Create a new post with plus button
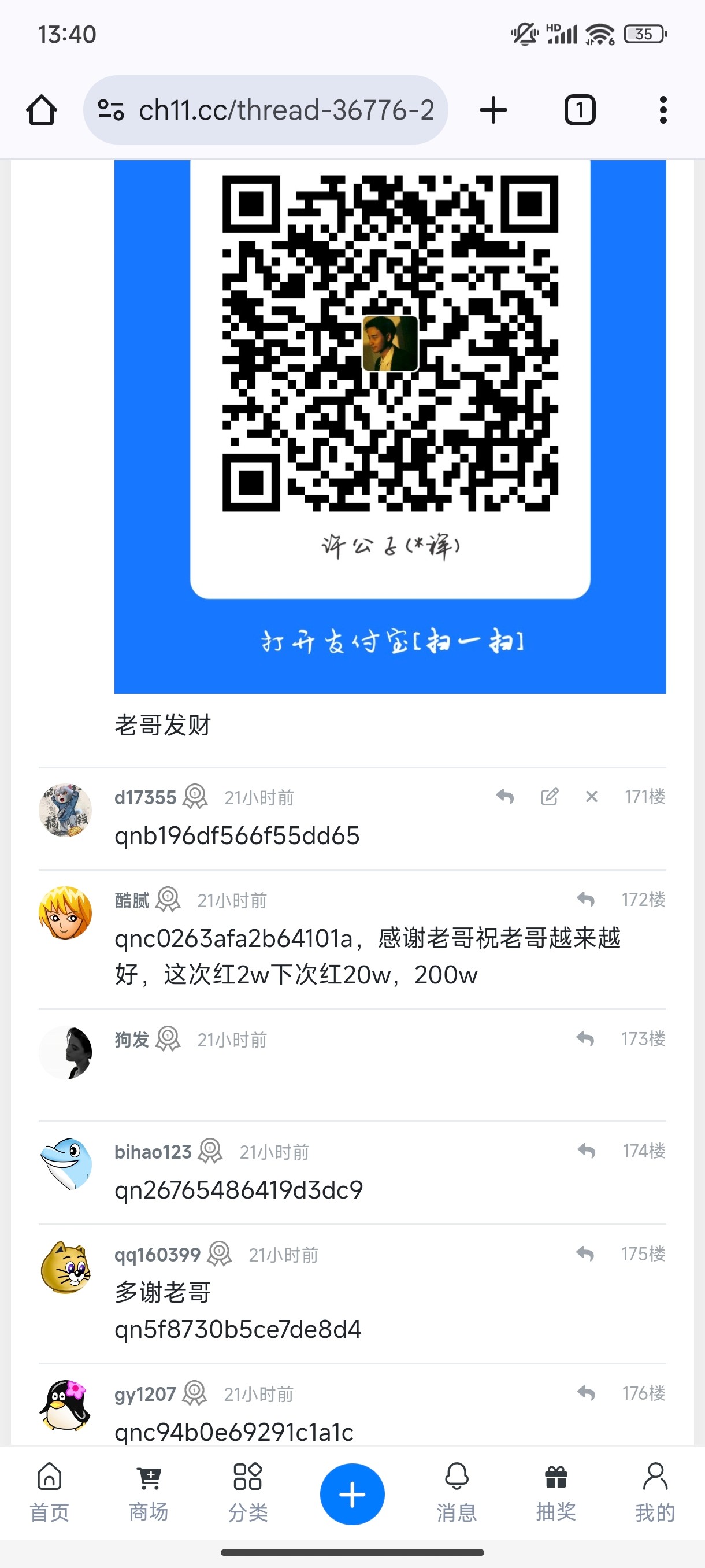The image size is (705, 1568). 352,1494
